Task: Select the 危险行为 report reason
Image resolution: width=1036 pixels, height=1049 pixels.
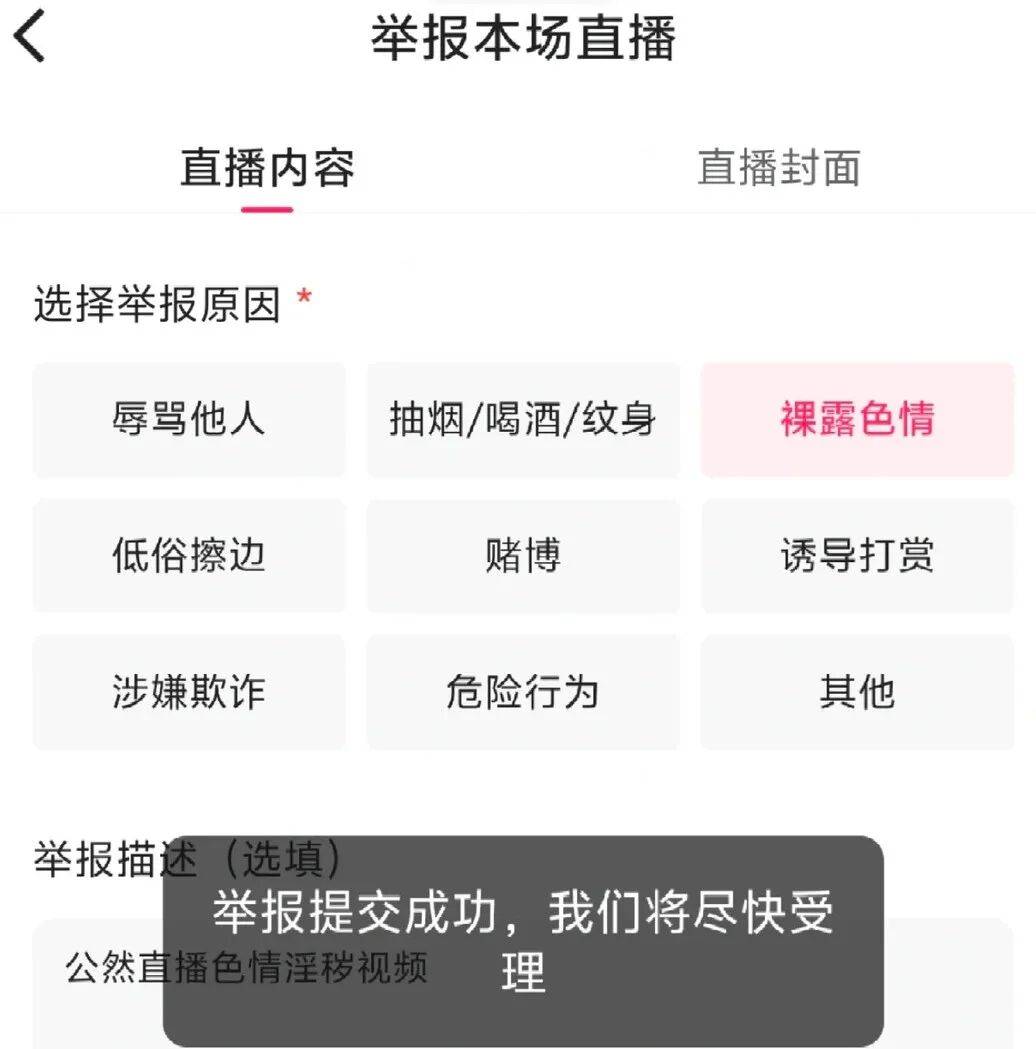Action: pos(524,692)
